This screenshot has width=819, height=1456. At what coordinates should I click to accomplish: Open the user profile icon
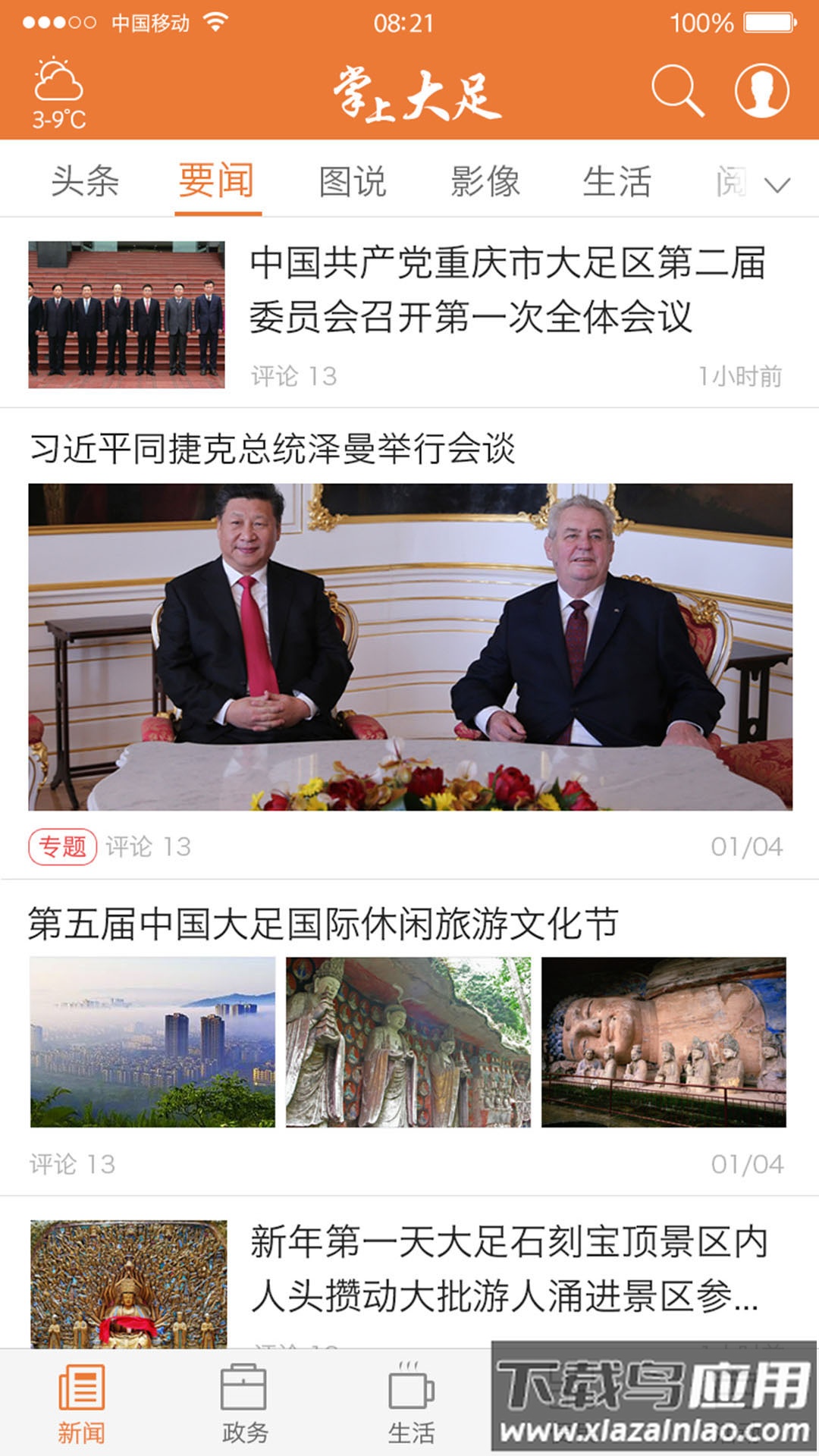pyautogui.click(x=761, y=91)
